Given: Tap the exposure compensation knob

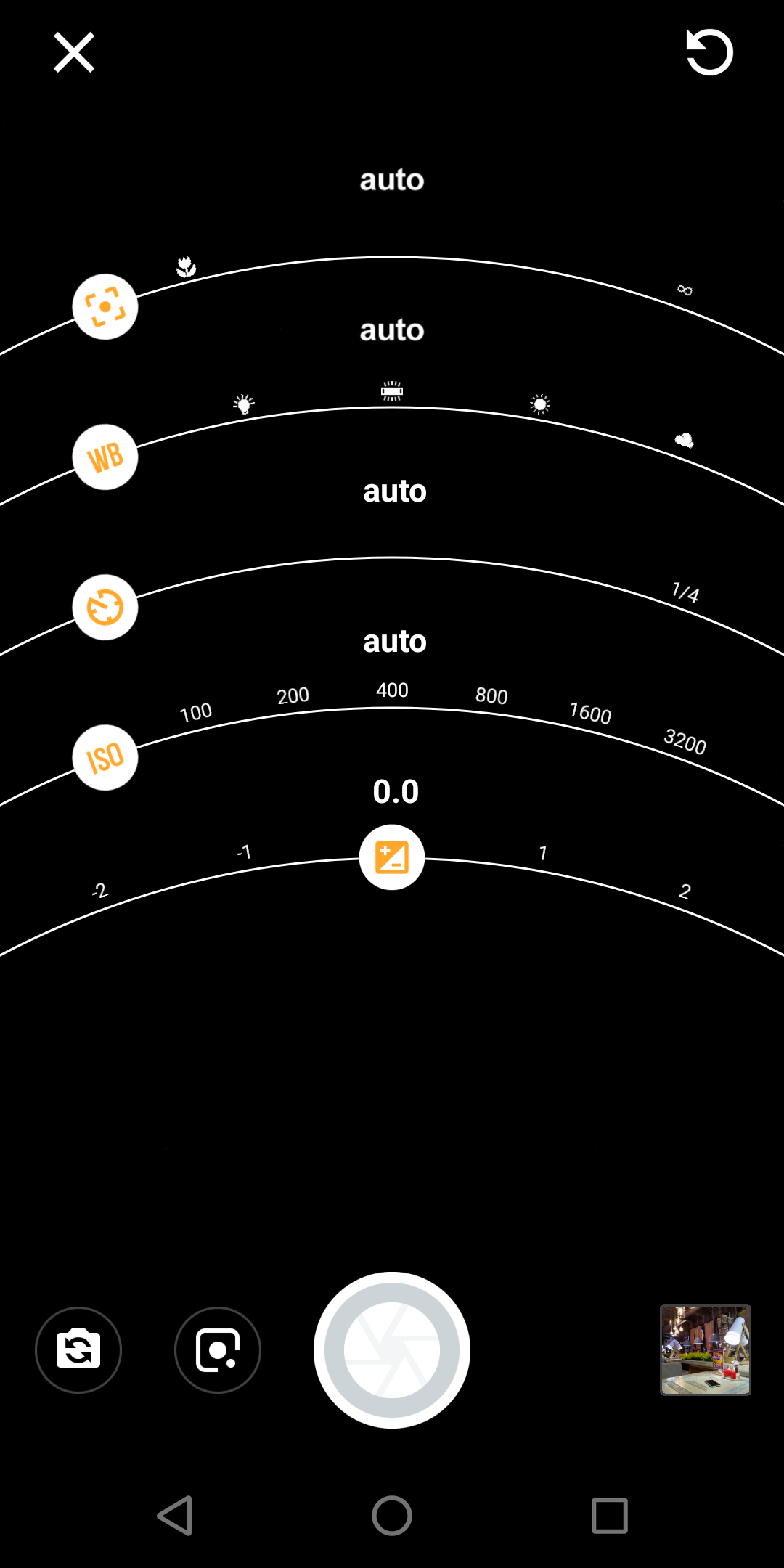Looking at the screenshot, I should [x=392, y=857].
